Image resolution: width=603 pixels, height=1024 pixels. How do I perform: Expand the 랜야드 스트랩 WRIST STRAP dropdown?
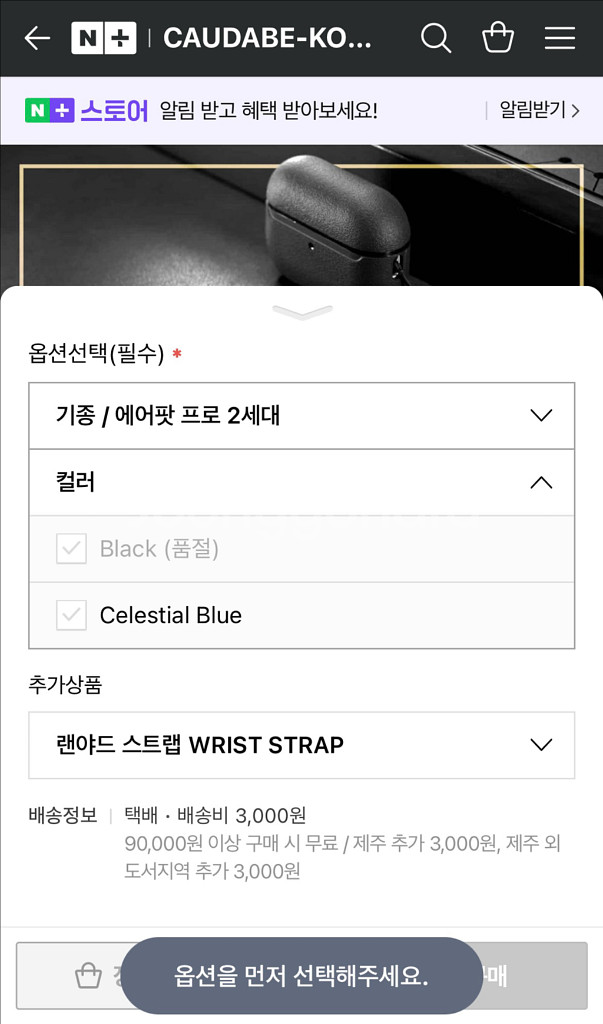click(x=301, y=745)
